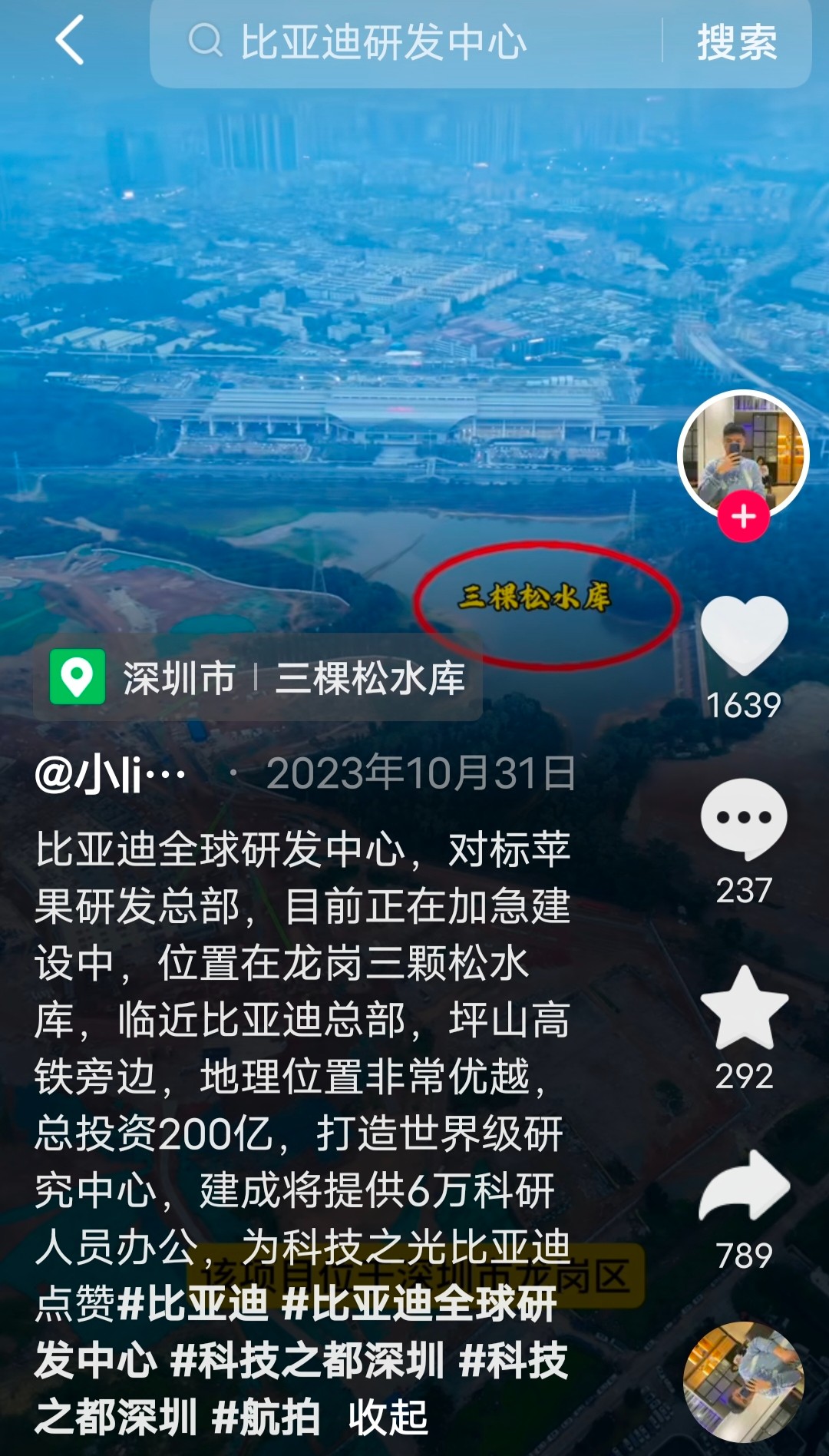Viewport: 829px width, 1456px height.
Task: Like this video with the heart icon
Action: (744, 636)
